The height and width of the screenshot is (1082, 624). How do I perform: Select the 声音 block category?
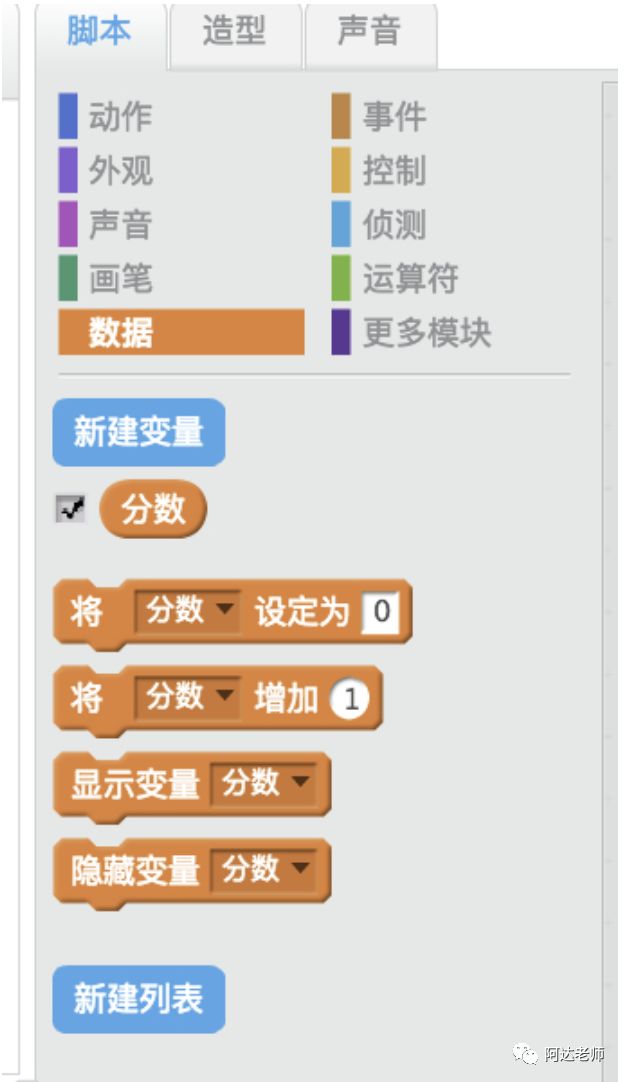pos(106,224)
